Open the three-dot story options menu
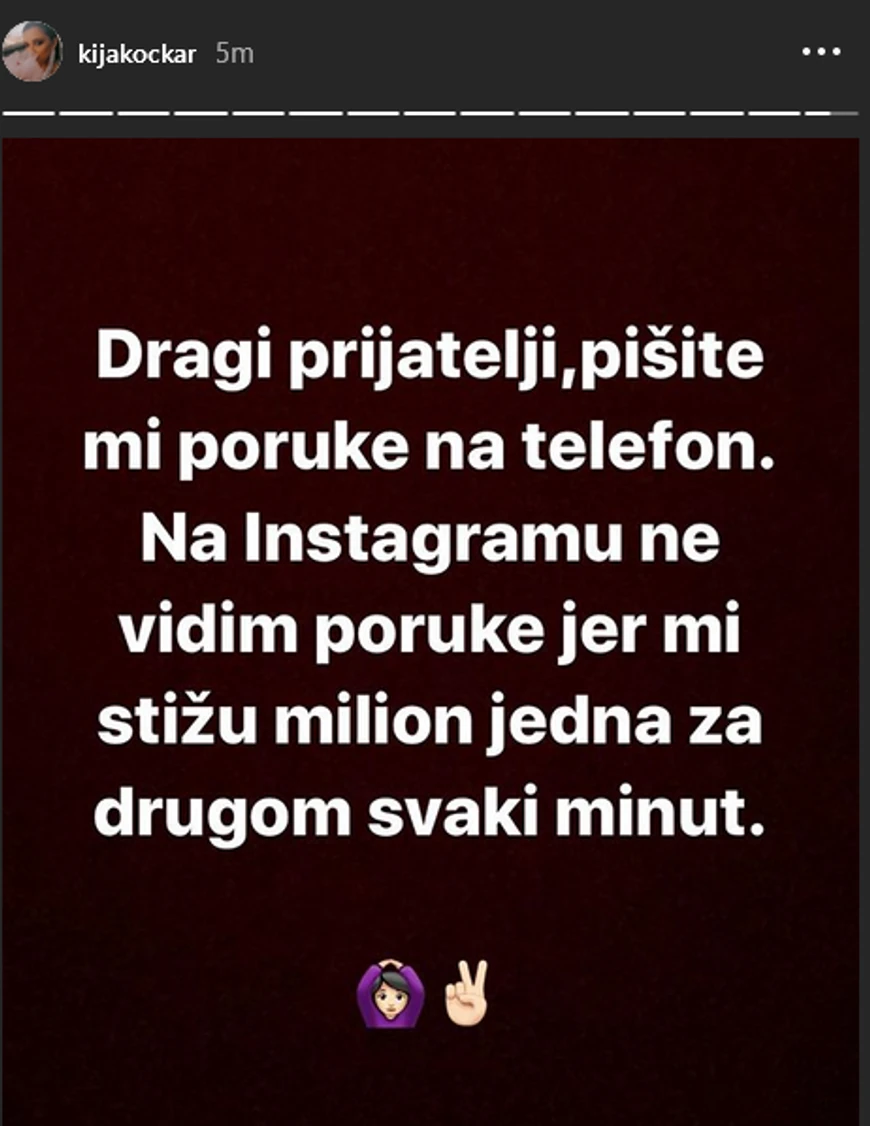Screen dimensions: 870x1126 (824, 52)
